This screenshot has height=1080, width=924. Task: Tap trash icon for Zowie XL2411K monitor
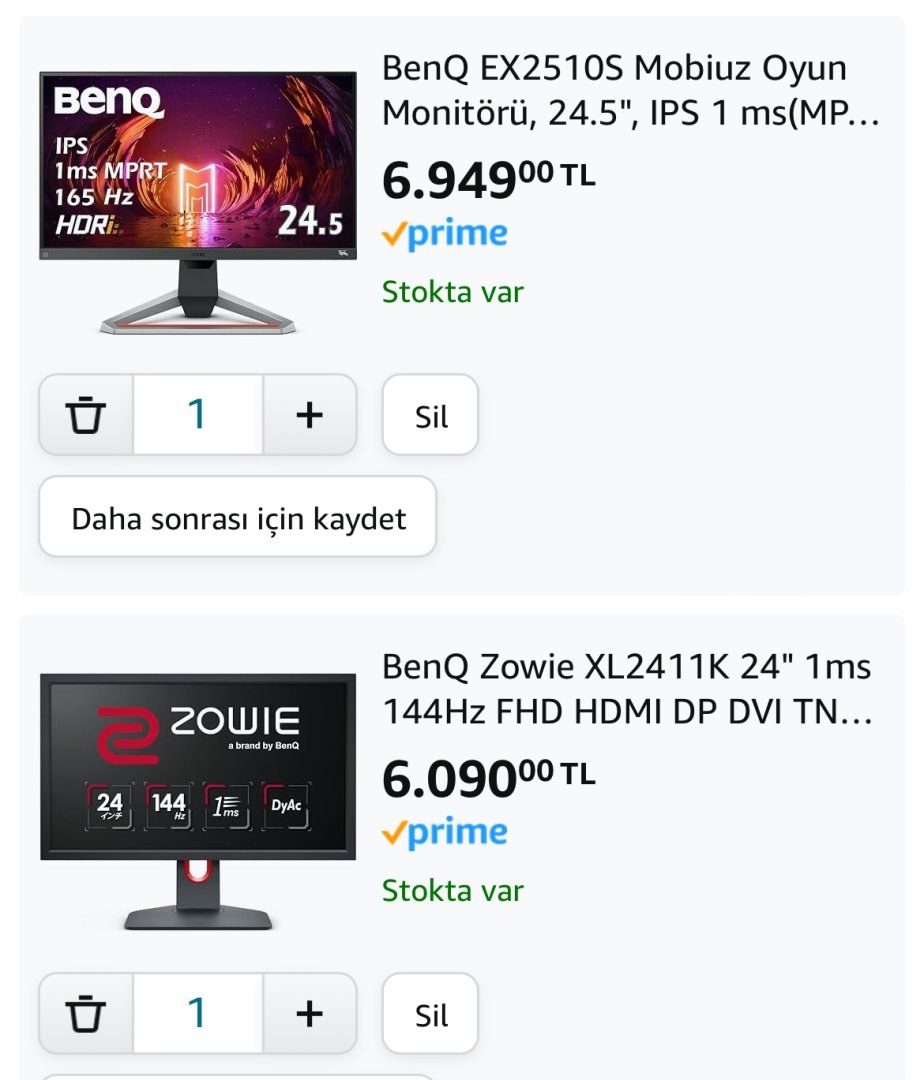pos(86,1014)
